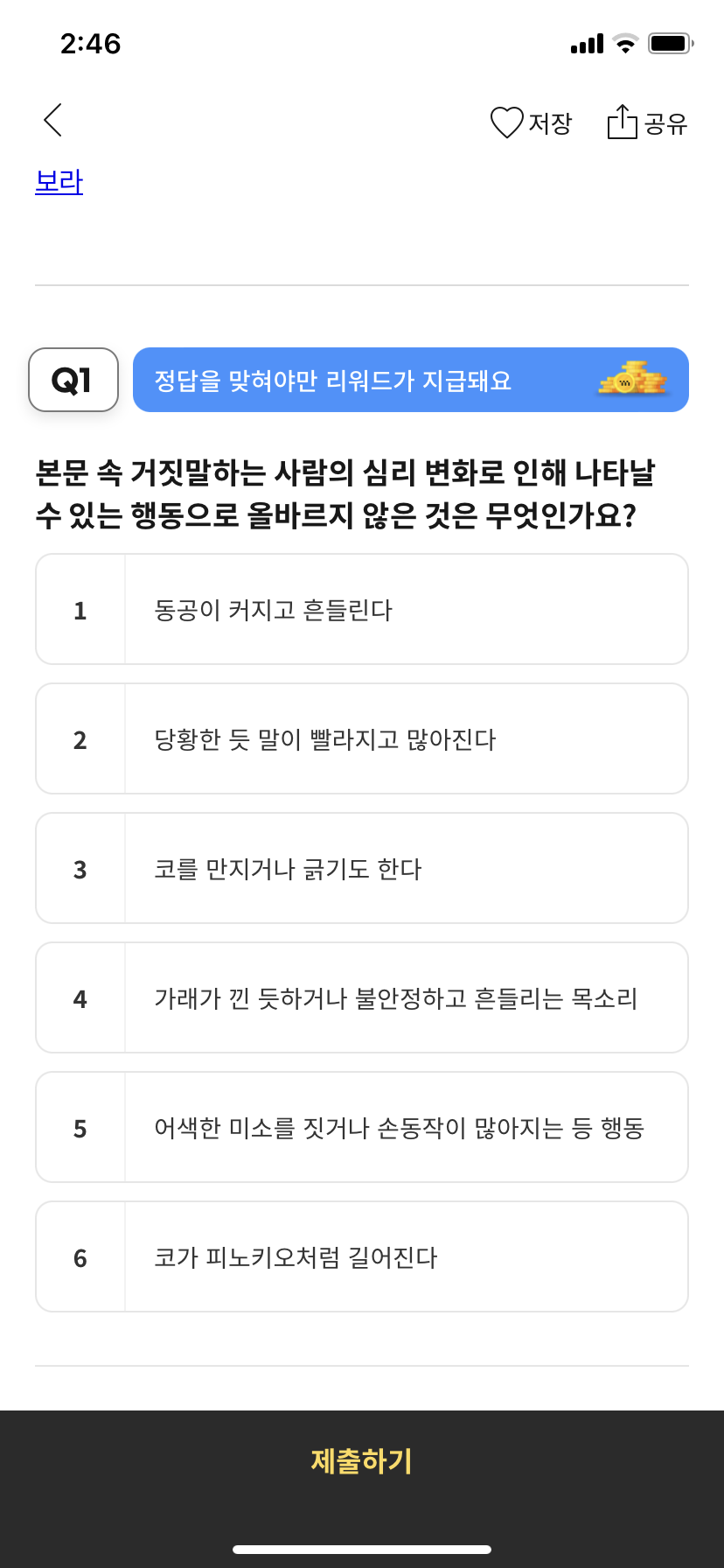
Task: Tap the Wi-Fi icon in status bar
Action: click(626, 43)
